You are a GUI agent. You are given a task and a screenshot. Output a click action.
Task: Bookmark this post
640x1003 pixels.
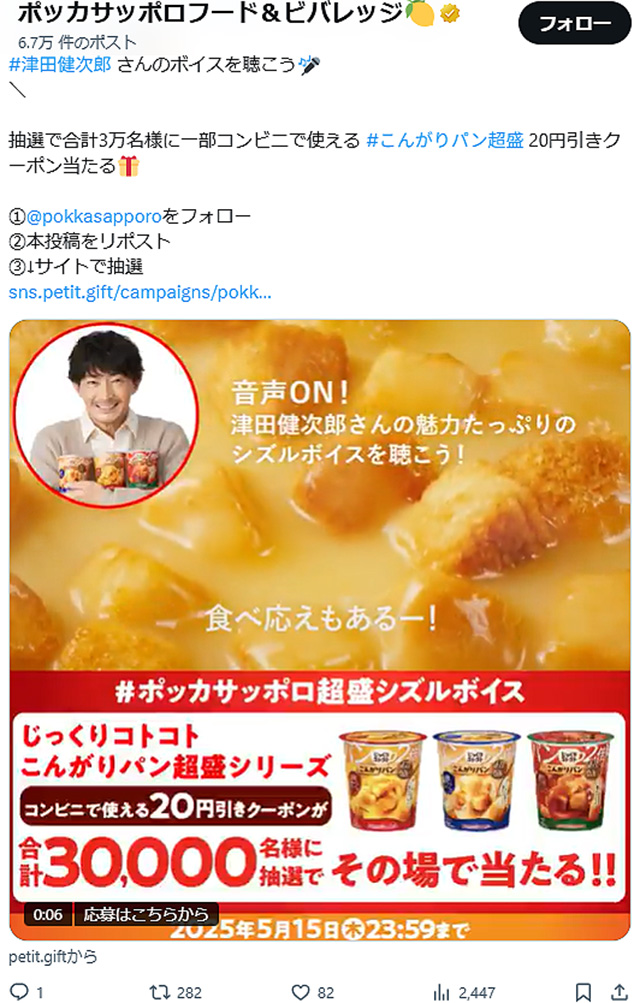(584, 992)
